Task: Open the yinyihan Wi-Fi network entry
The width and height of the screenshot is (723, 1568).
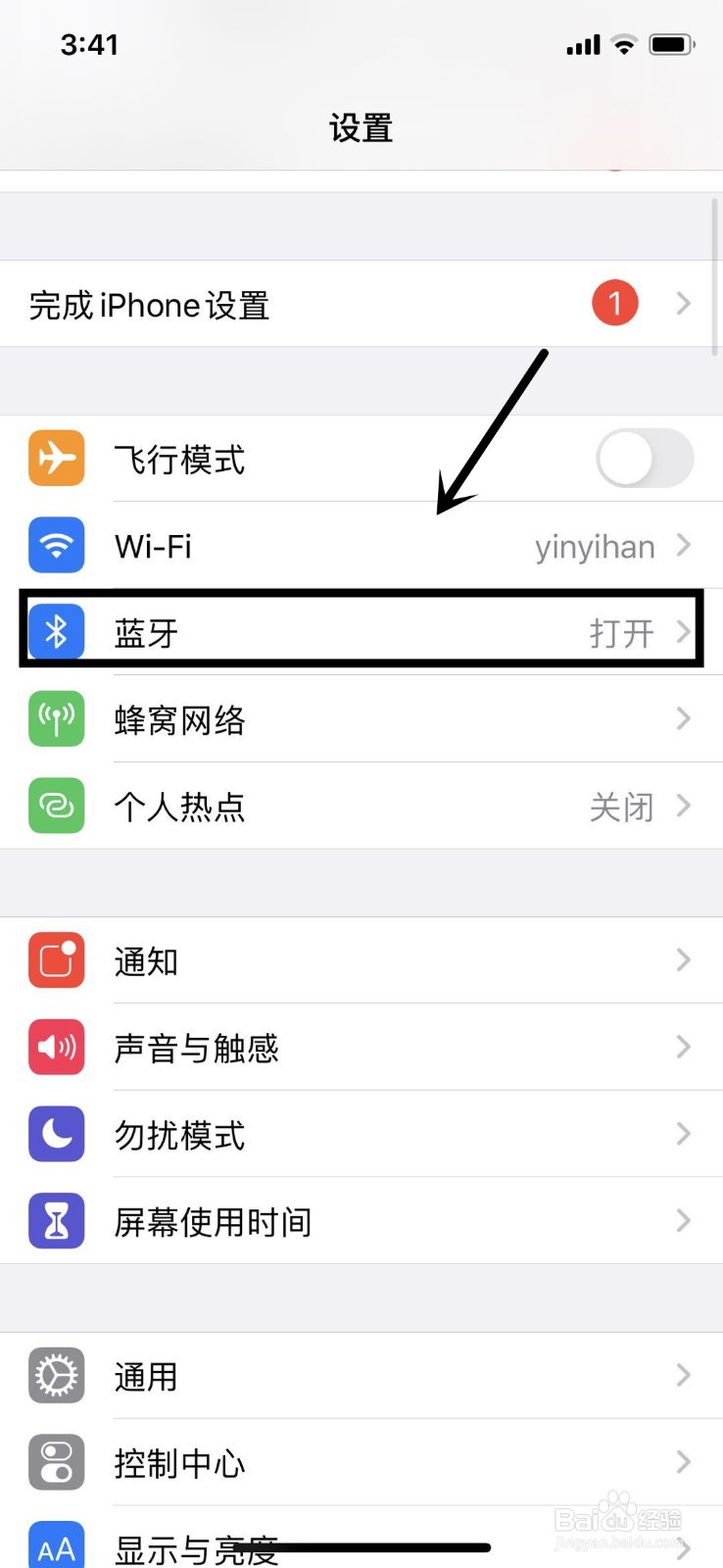Action: pos(594,546)
